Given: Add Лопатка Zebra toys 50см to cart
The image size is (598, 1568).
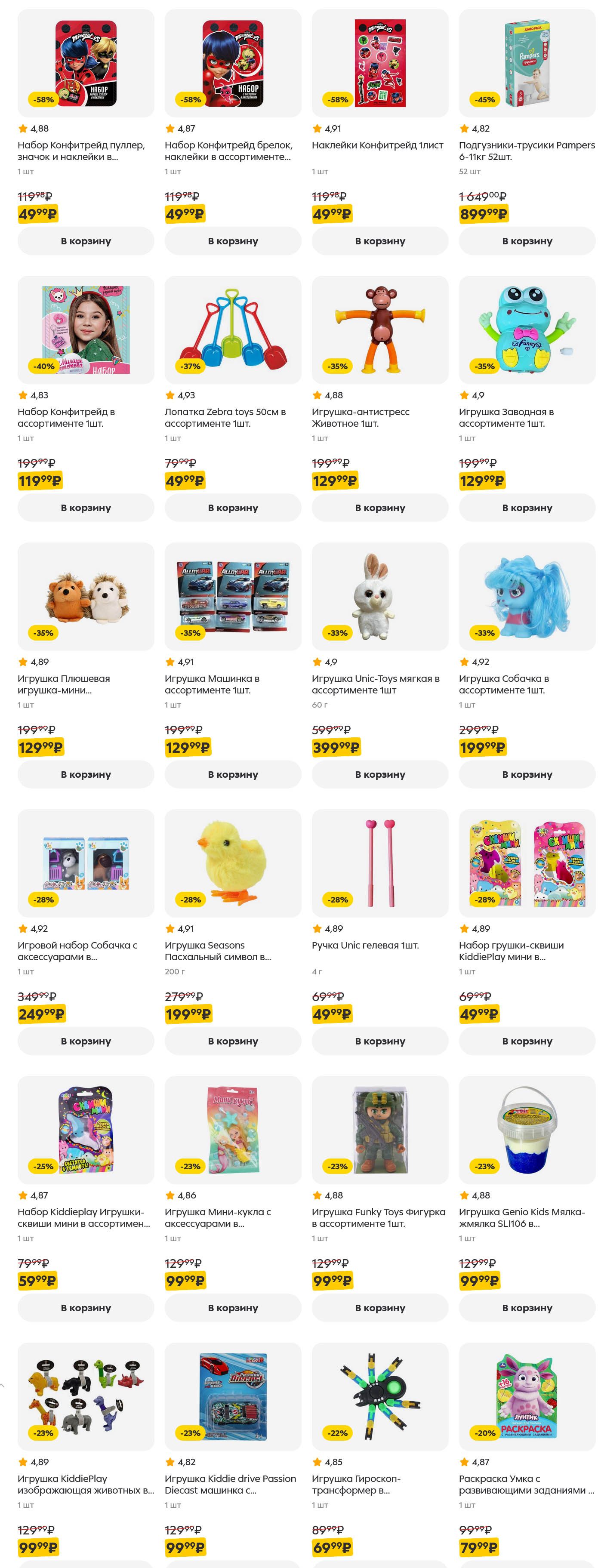Looking at the screenshot, I should click(233, 508).
